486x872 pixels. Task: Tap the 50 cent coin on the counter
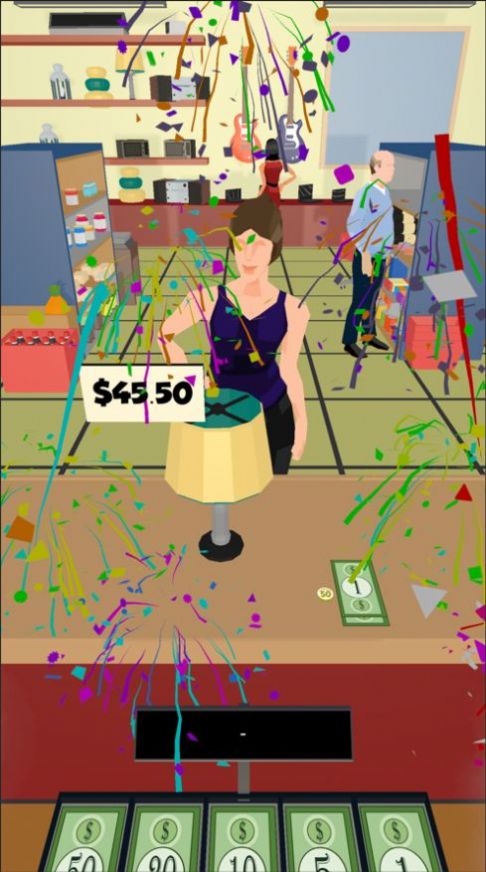pos(325,593)
